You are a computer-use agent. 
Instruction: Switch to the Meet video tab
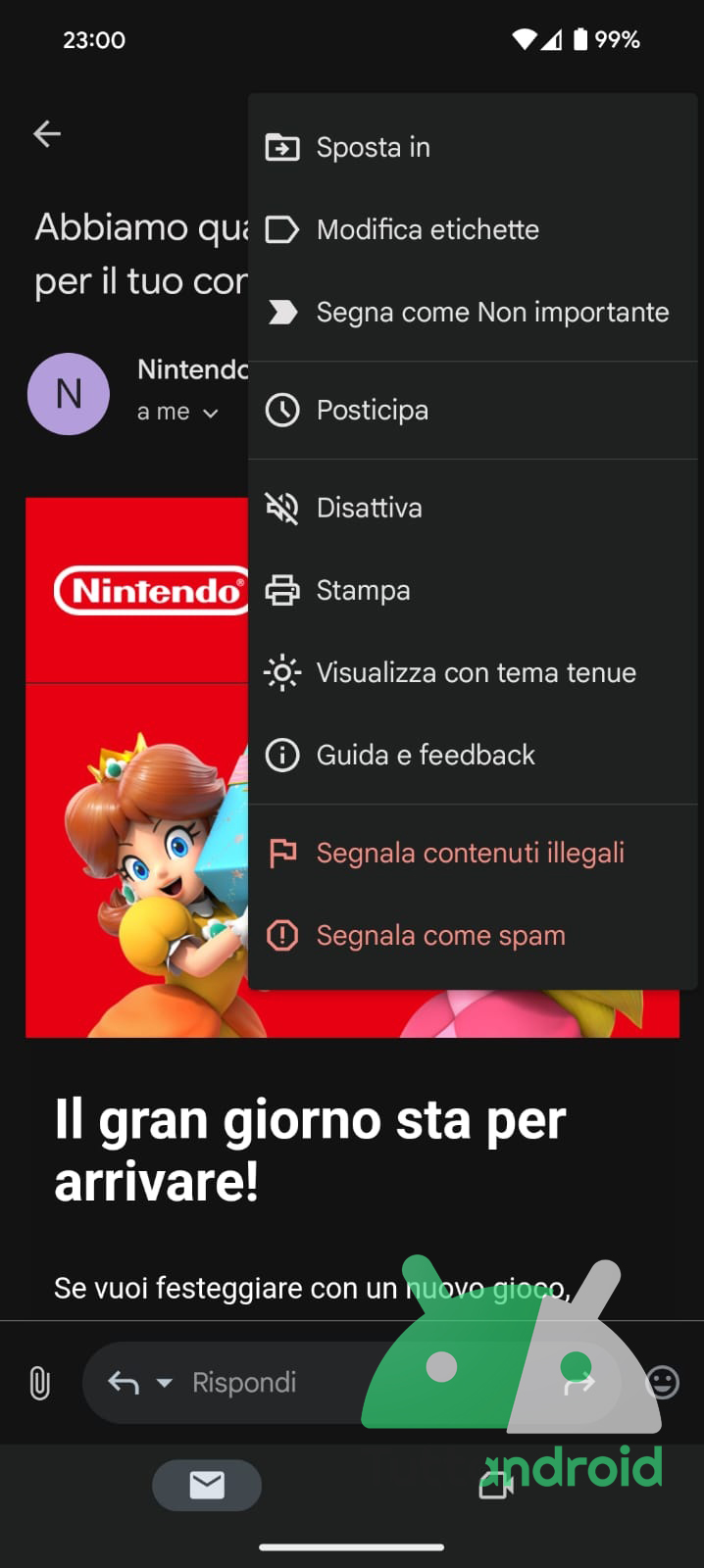tap(496, 1486)
